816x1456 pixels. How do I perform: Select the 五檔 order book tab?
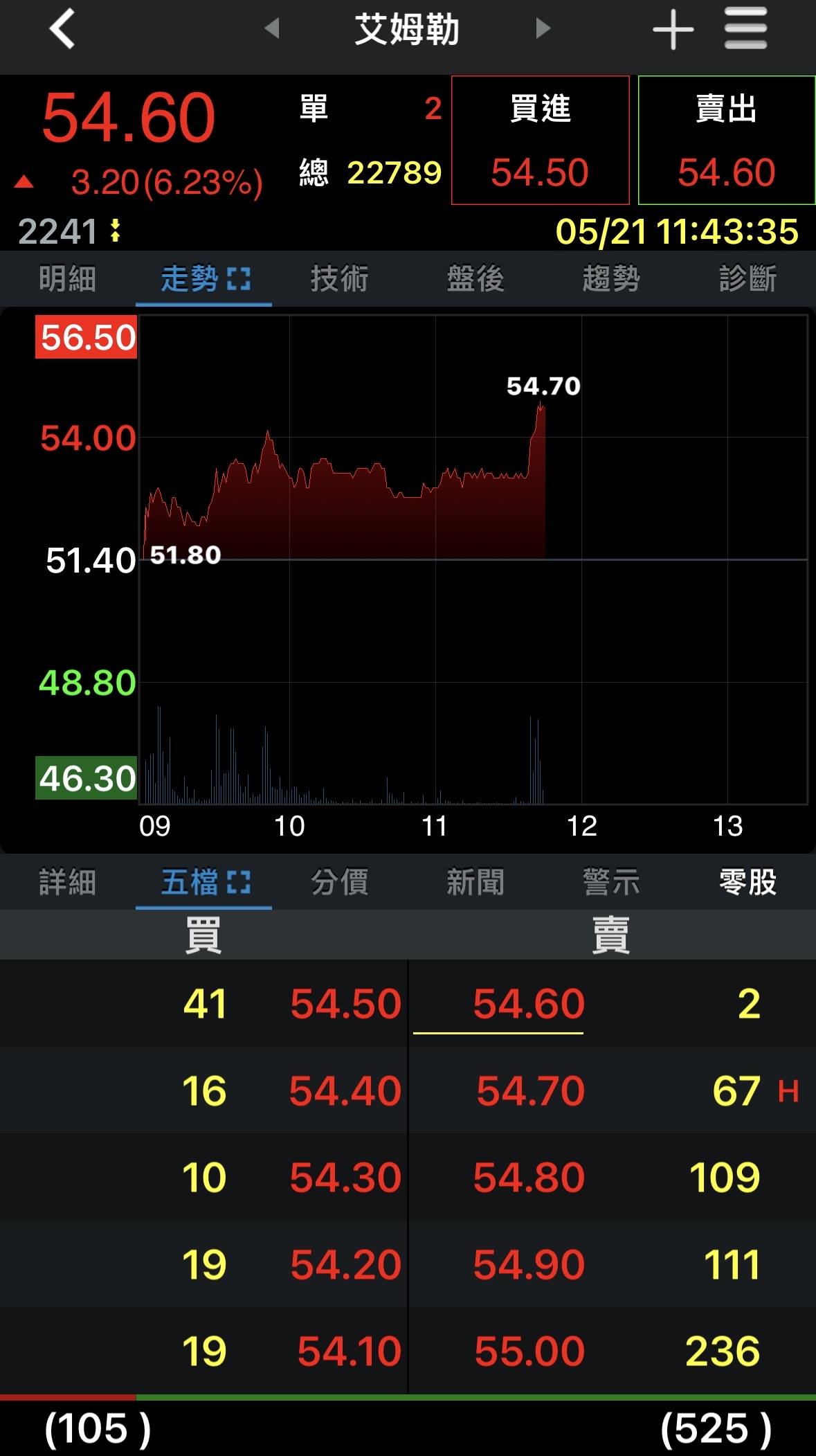(x=203, y=883)
